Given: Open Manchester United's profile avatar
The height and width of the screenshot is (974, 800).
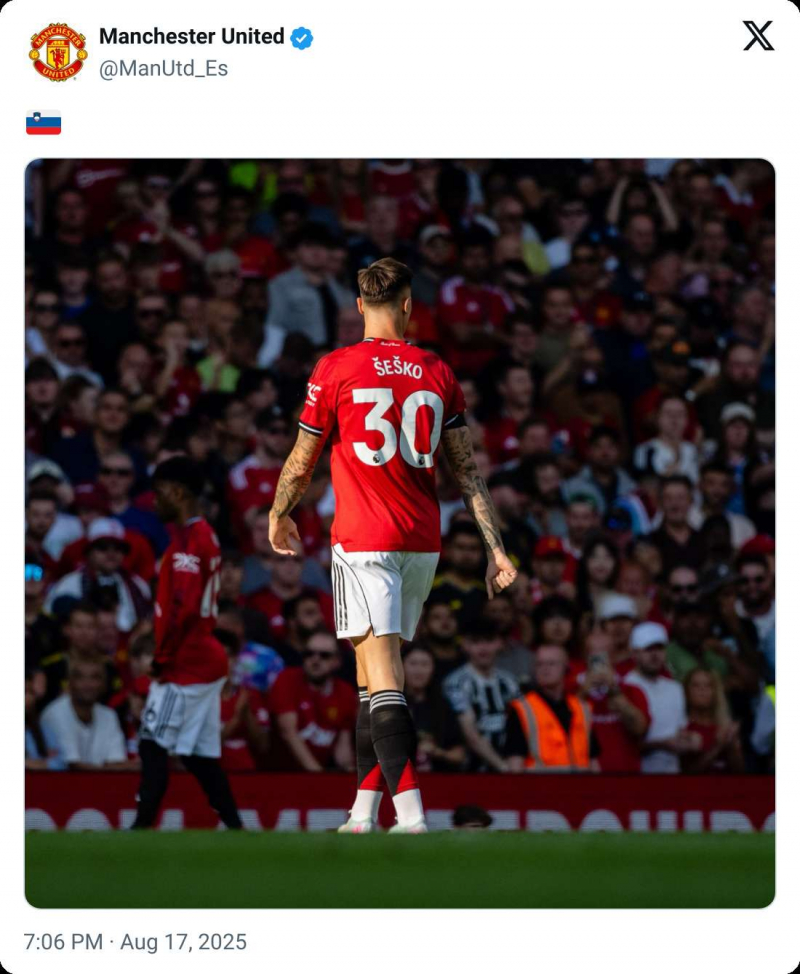Looking at the screenshot, I should (58, 52).
